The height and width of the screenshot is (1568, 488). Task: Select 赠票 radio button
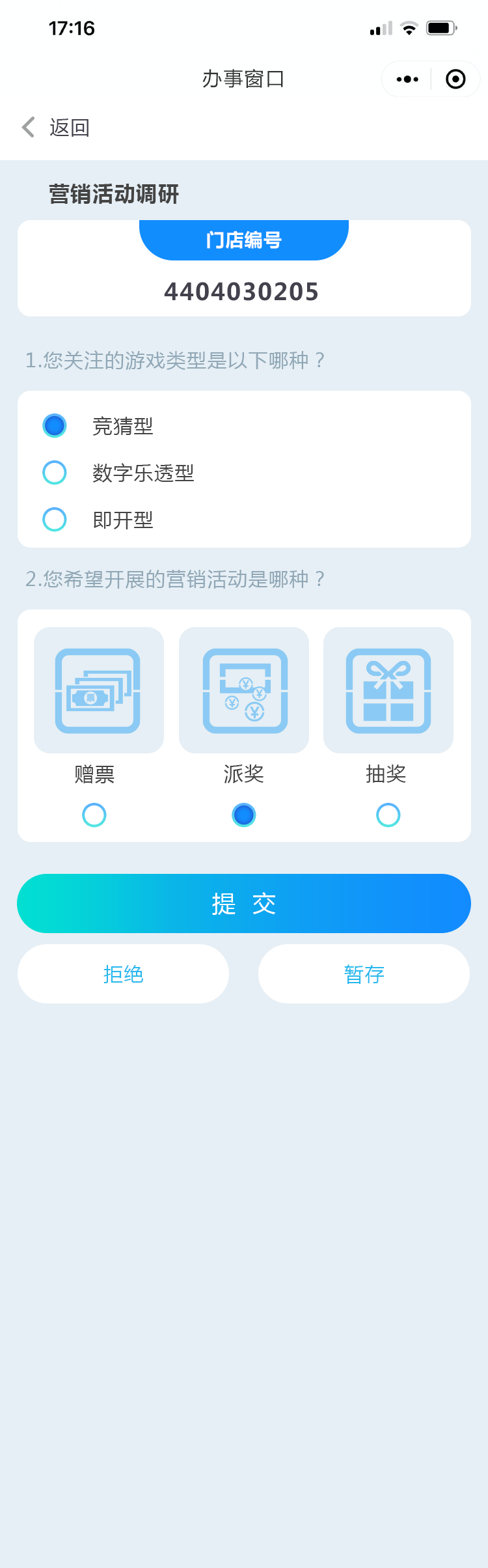point(94,815)
